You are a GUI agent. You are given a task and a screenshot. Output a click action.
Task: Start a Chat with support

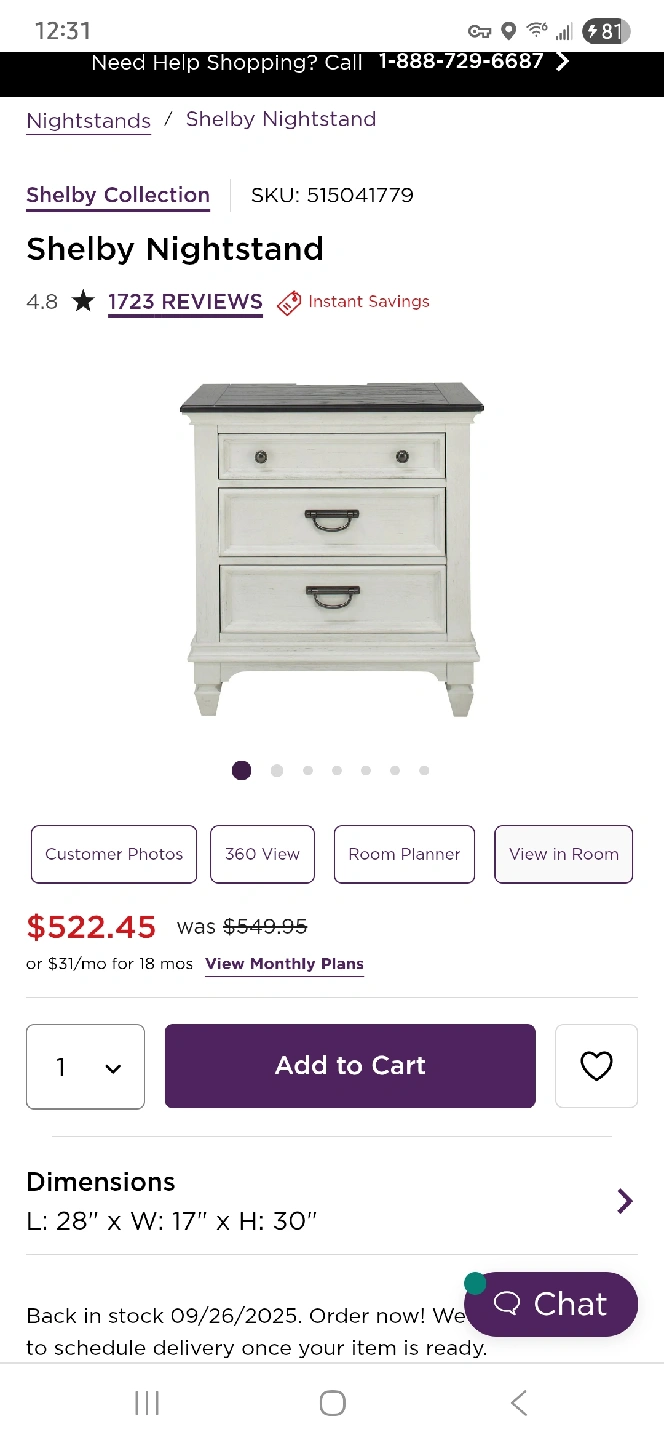pyautogui.click(x=551, y=1304)
